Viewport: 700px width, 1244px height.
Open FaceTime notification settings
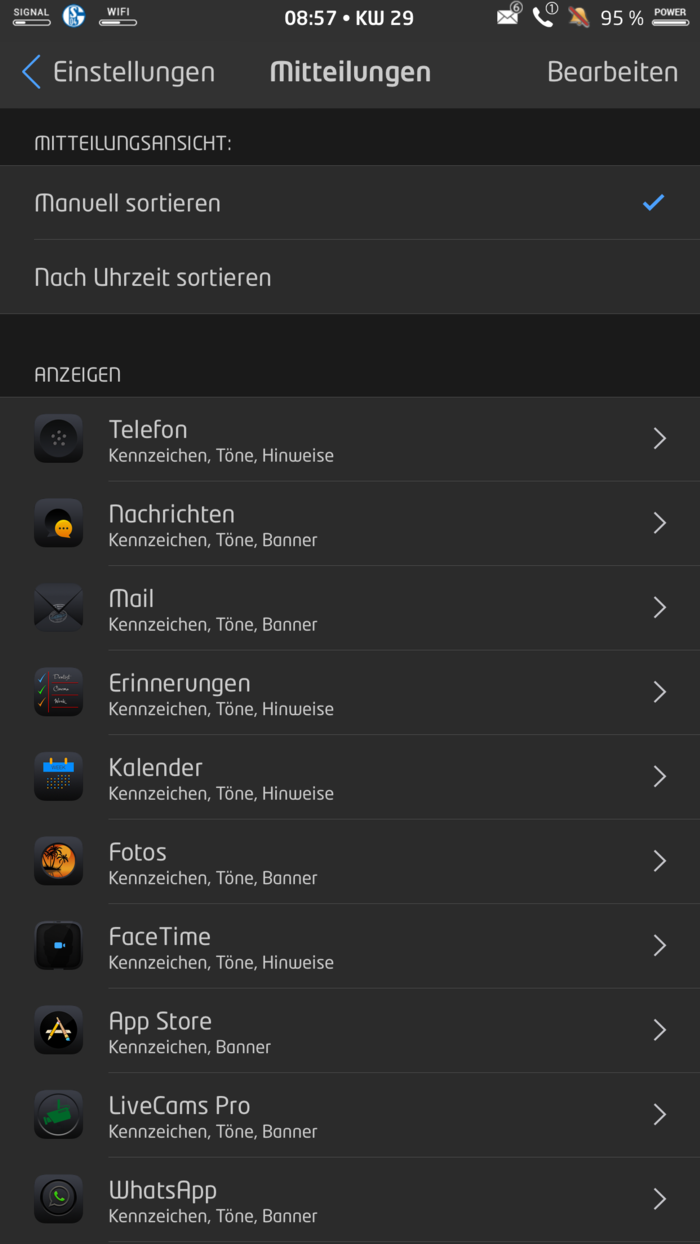(350, 946)
